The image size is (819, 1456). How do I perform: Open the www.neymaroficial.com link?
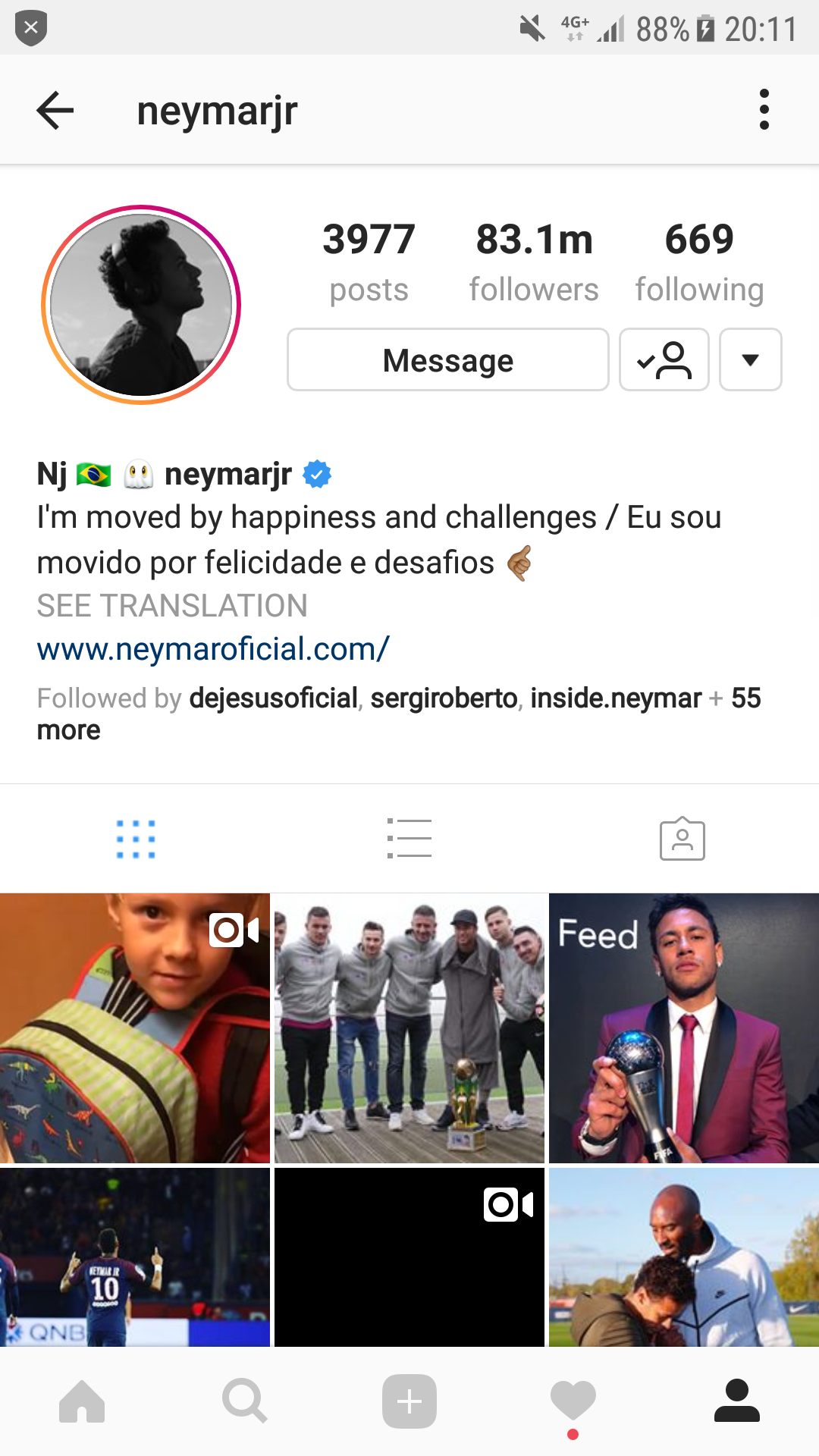coord(213,649)
